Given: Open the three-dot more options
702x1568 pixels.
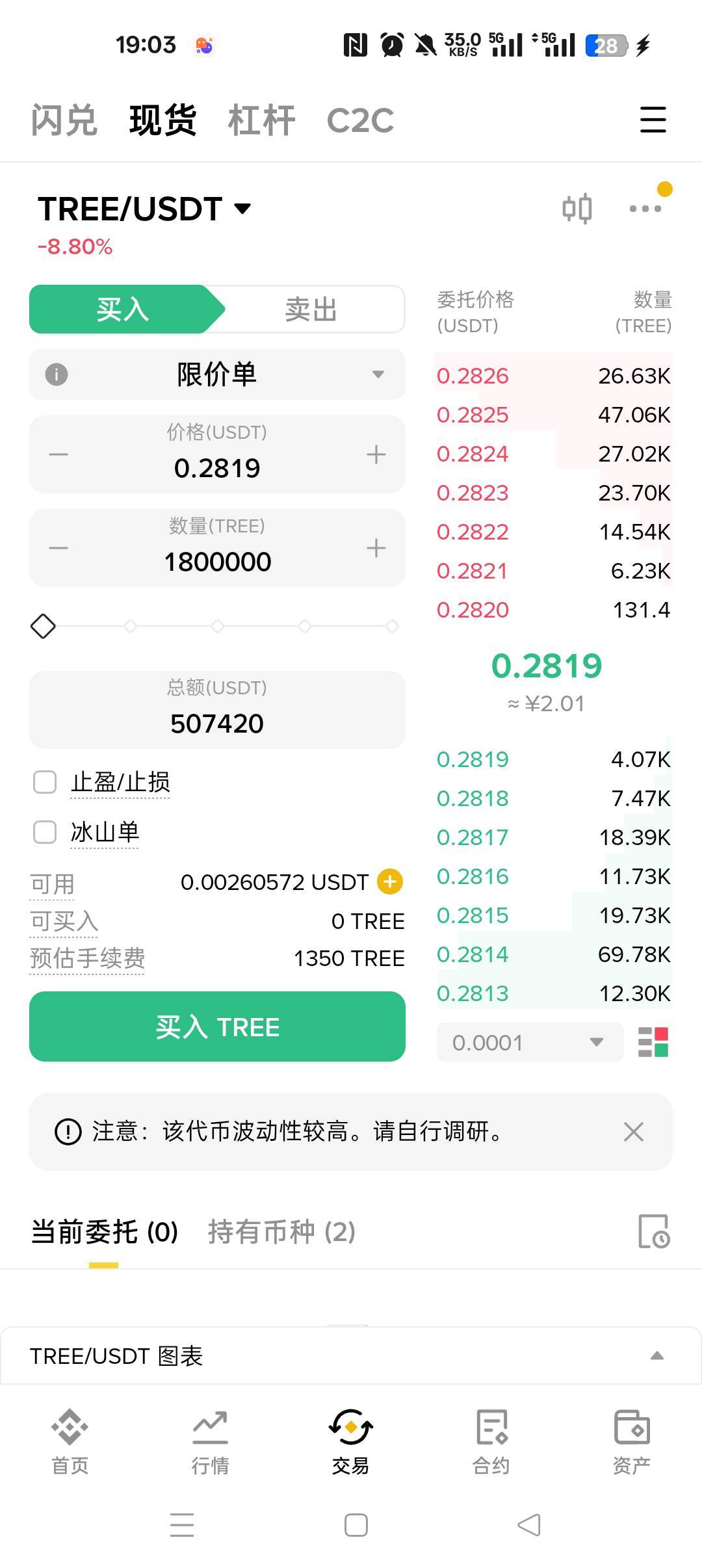Looking at the screenshot, I should [x=645, y=209].
